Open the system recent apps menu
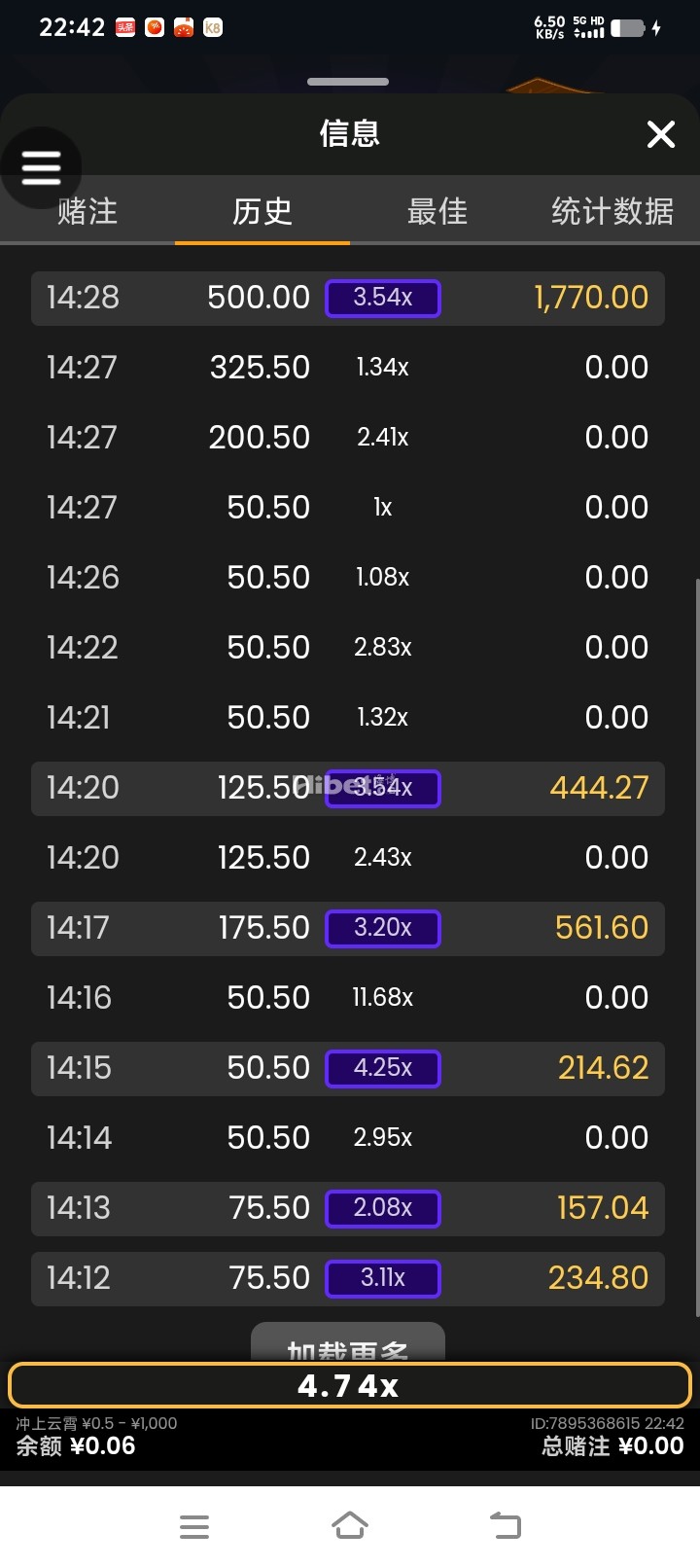 194,1525
